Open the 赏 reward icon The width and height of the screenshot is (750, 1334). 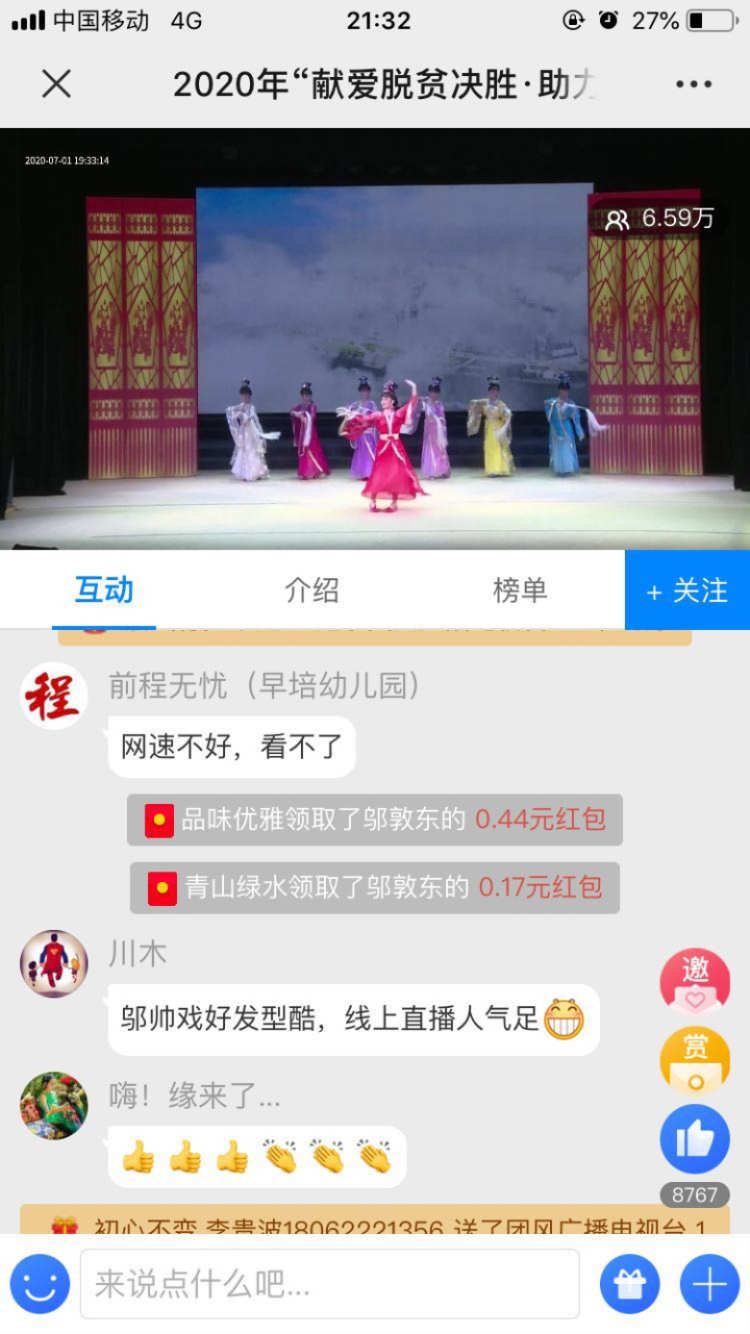click(695, 1060)
